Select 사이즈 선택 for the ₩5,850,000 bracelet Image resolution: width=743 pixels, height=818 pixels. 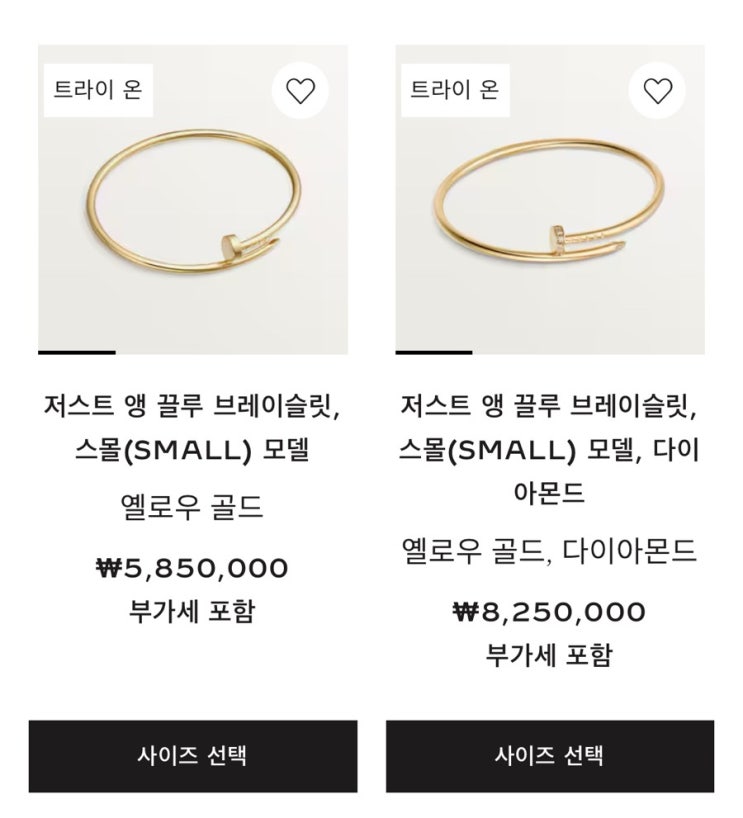coord(193,756)
